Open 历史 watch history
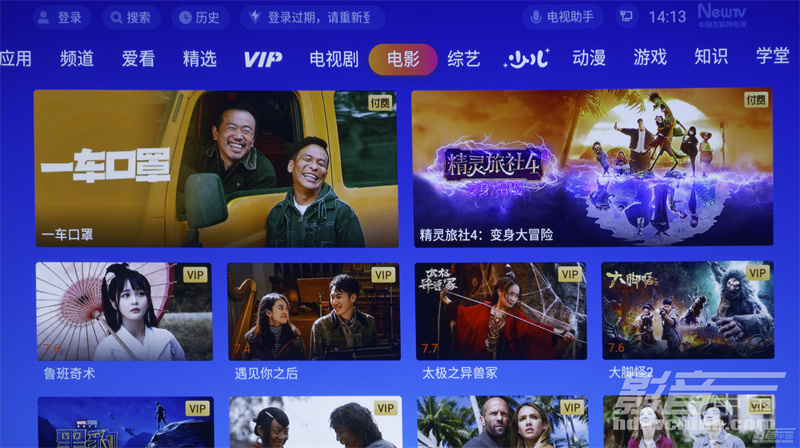The image size is (800, 448). pos(198,17)
